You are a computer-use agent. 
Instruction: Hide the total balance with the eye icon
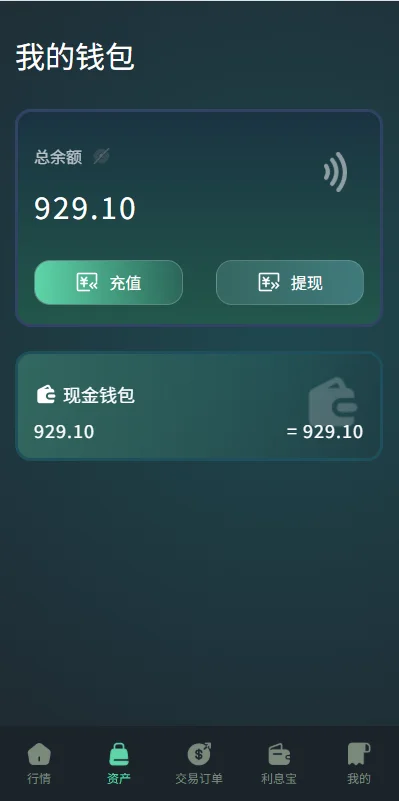[101, 156]
